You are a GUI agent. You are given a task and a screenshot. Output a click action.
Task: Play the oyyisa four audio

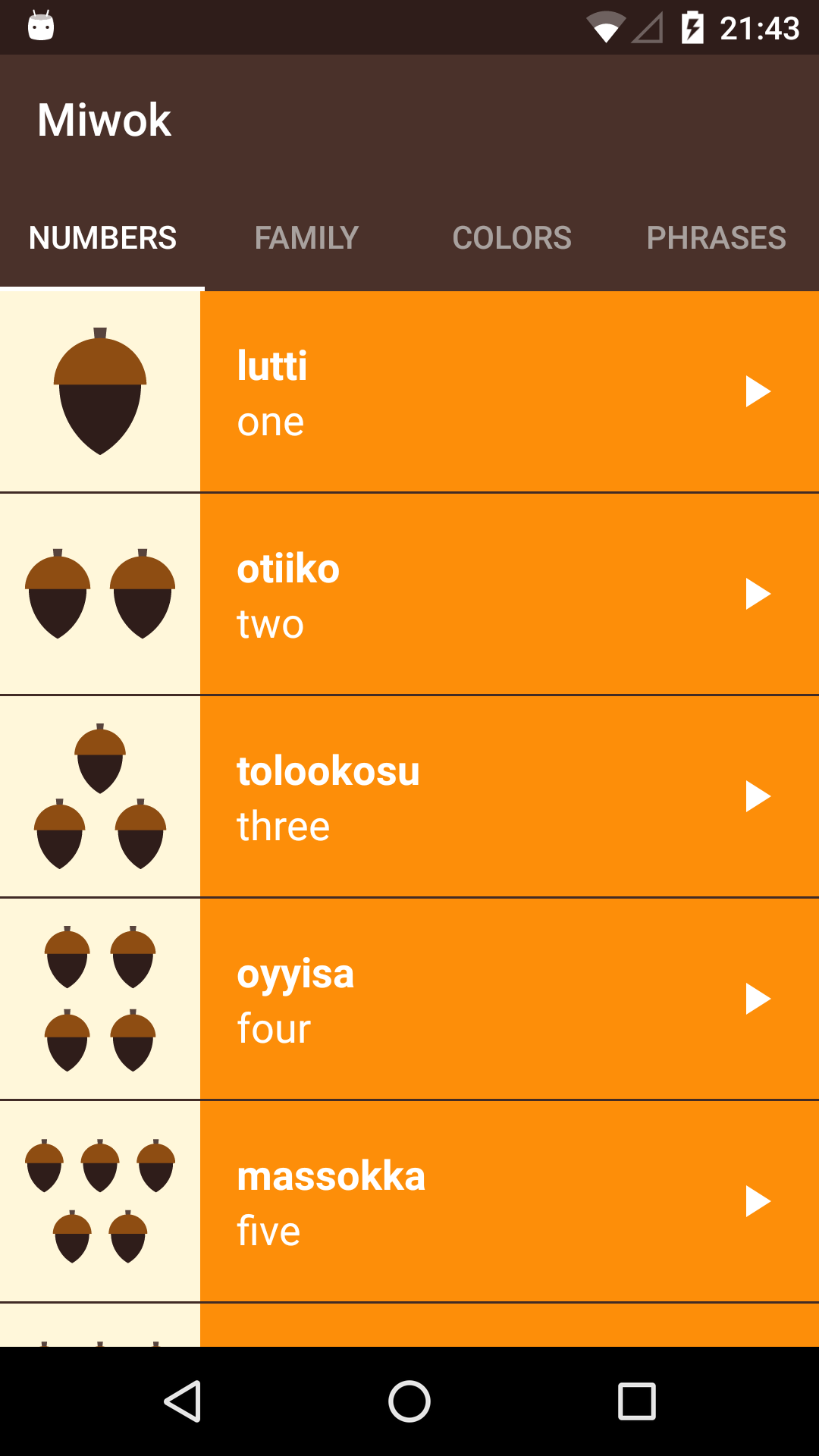tap(758, 999)
